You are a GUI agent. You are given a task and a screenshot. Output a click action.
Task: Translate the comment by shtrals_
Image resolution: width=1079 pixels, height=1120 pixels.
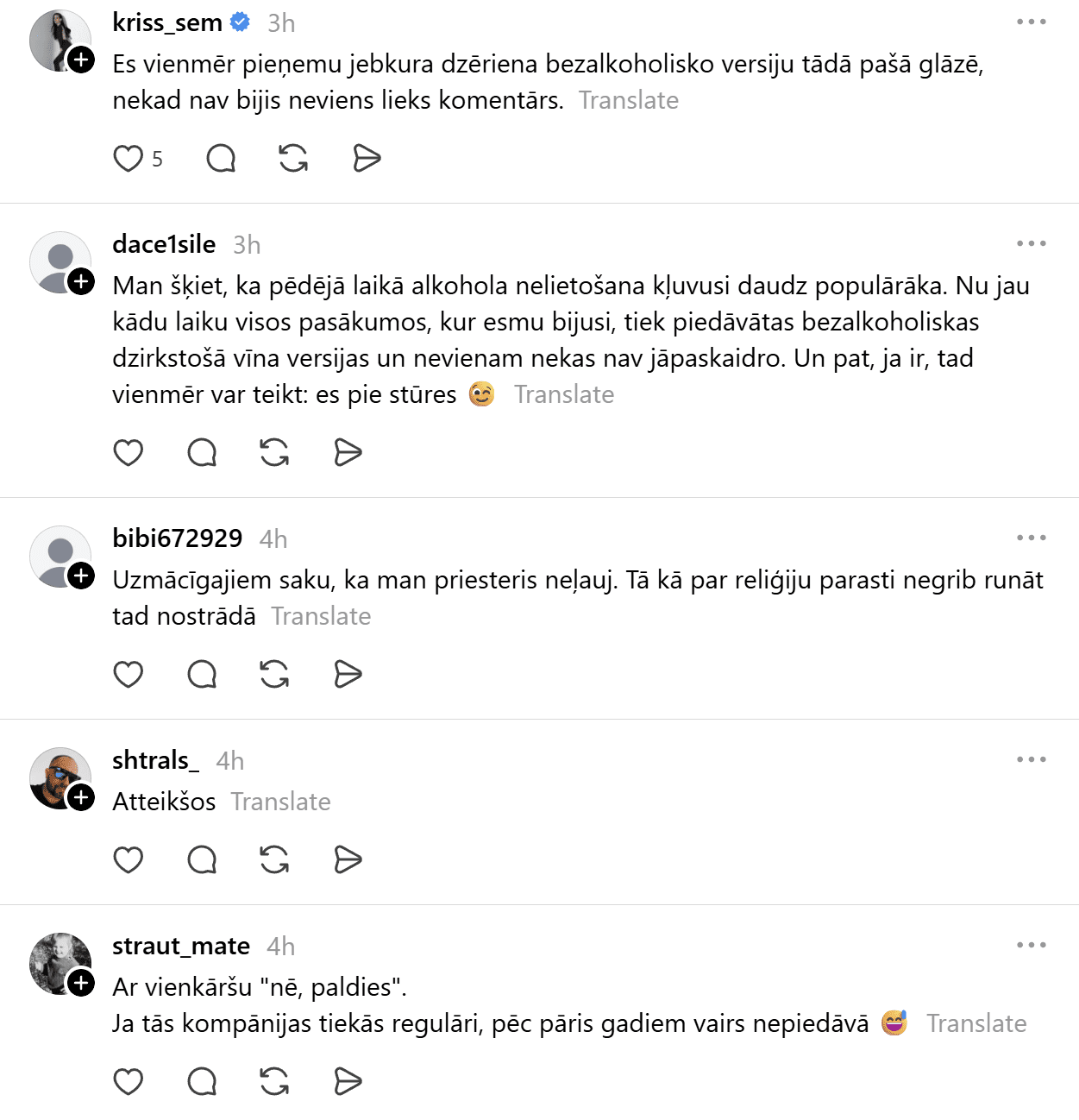click(280, 802)
